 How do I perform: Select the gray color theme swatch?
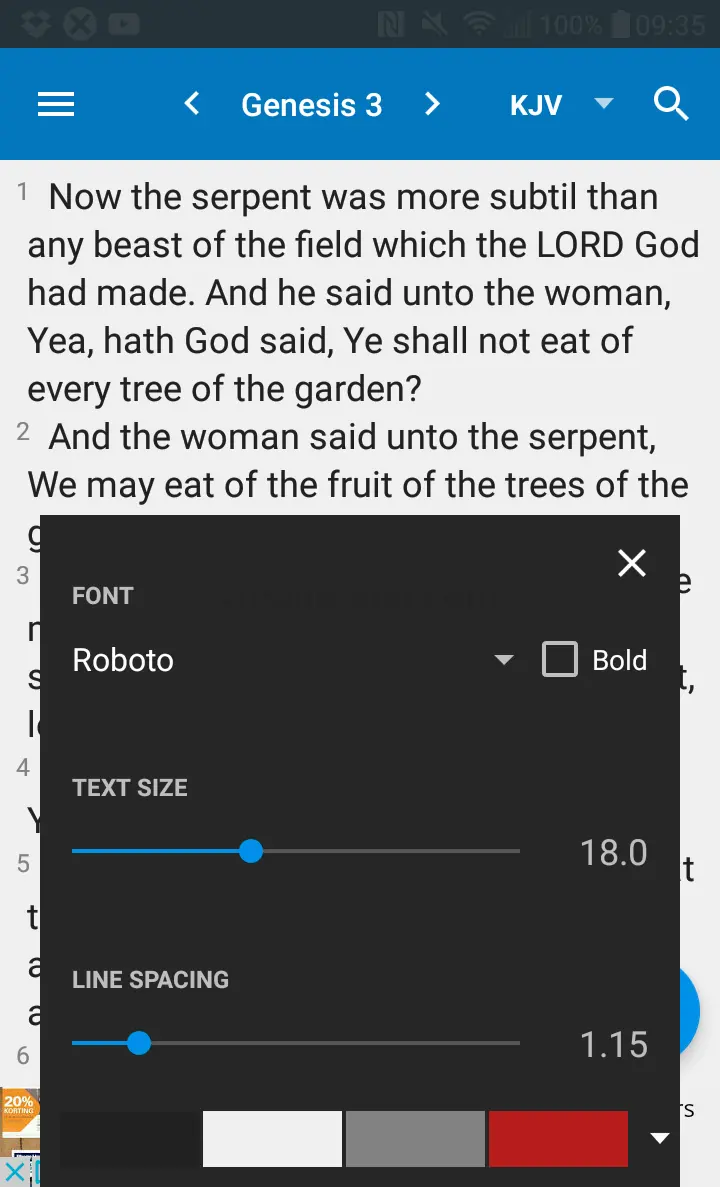click(x=415, y=1139)
